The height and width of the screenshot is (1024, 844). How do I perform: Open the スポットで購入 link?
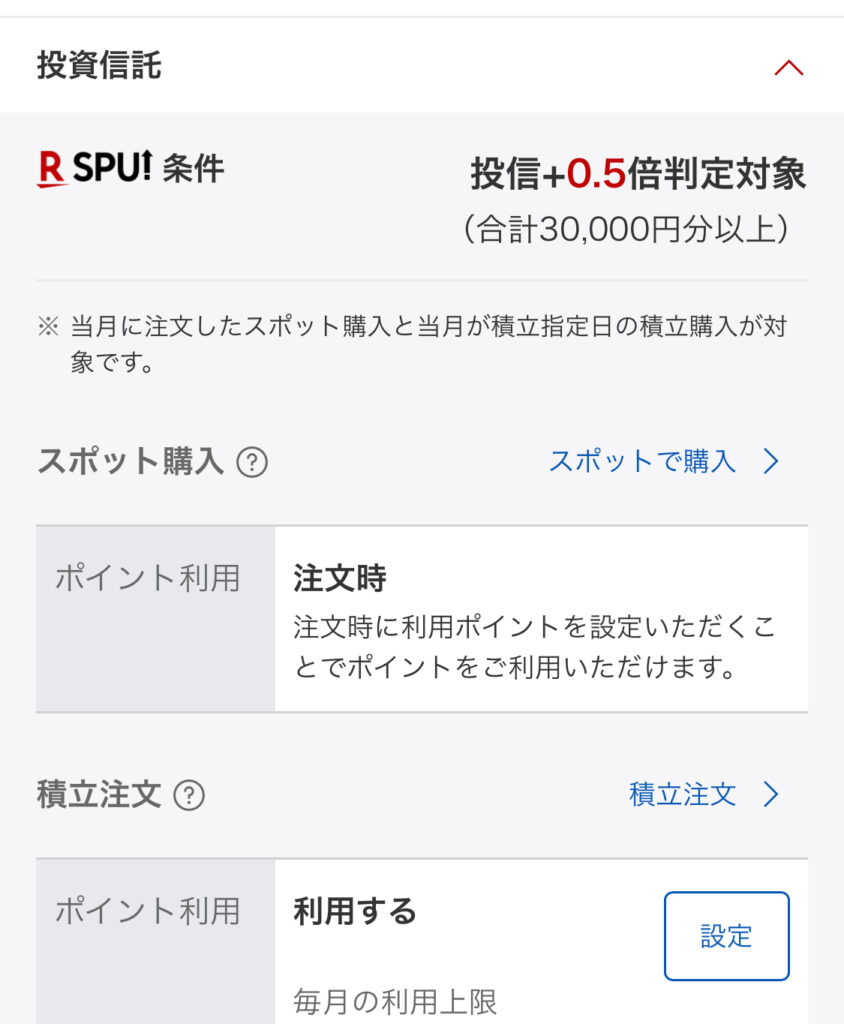point(663,461)
